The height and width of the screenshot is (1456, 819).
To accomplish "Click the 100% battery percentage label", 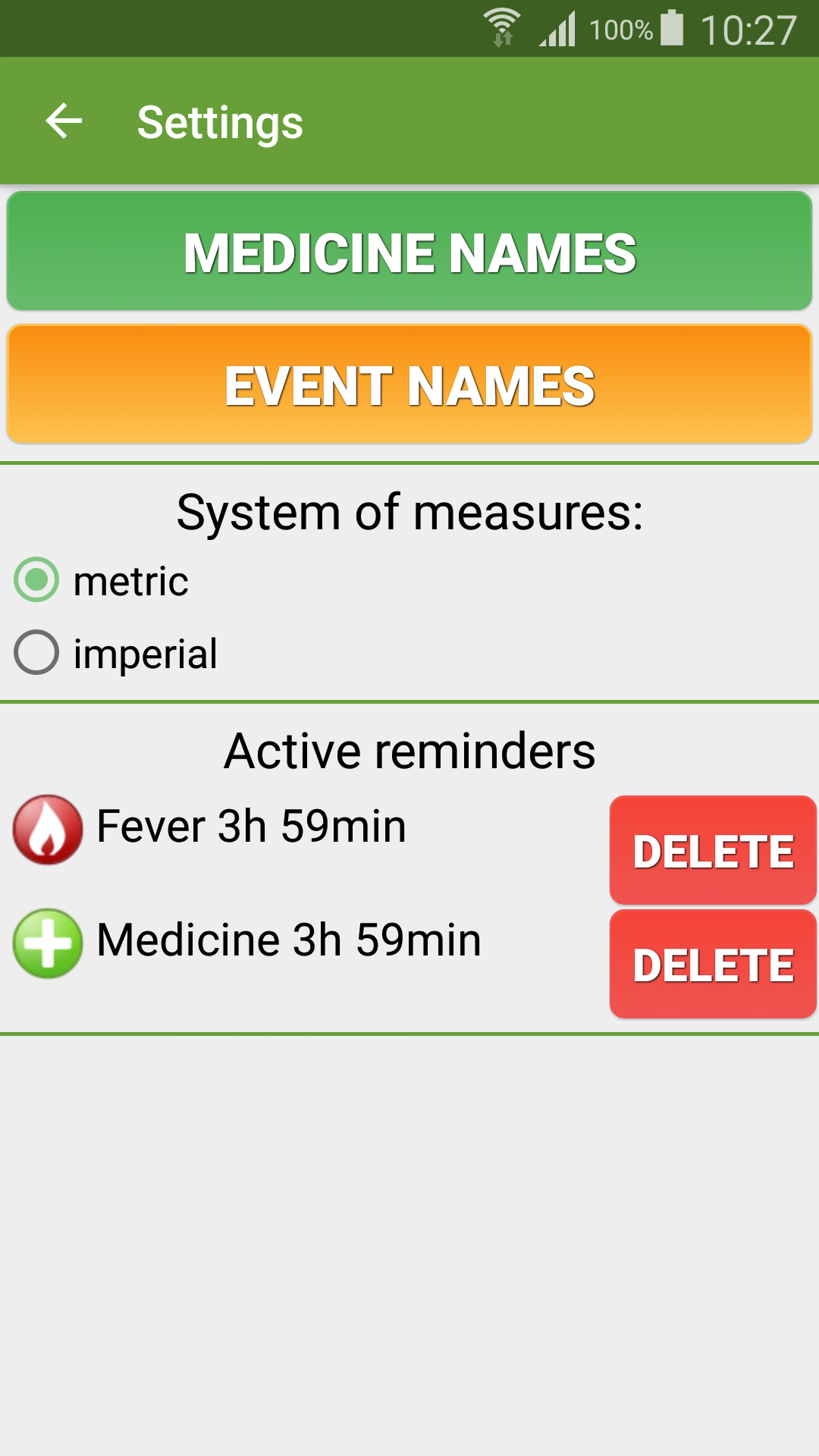I will pyautogui.click(x=622, y=30).
